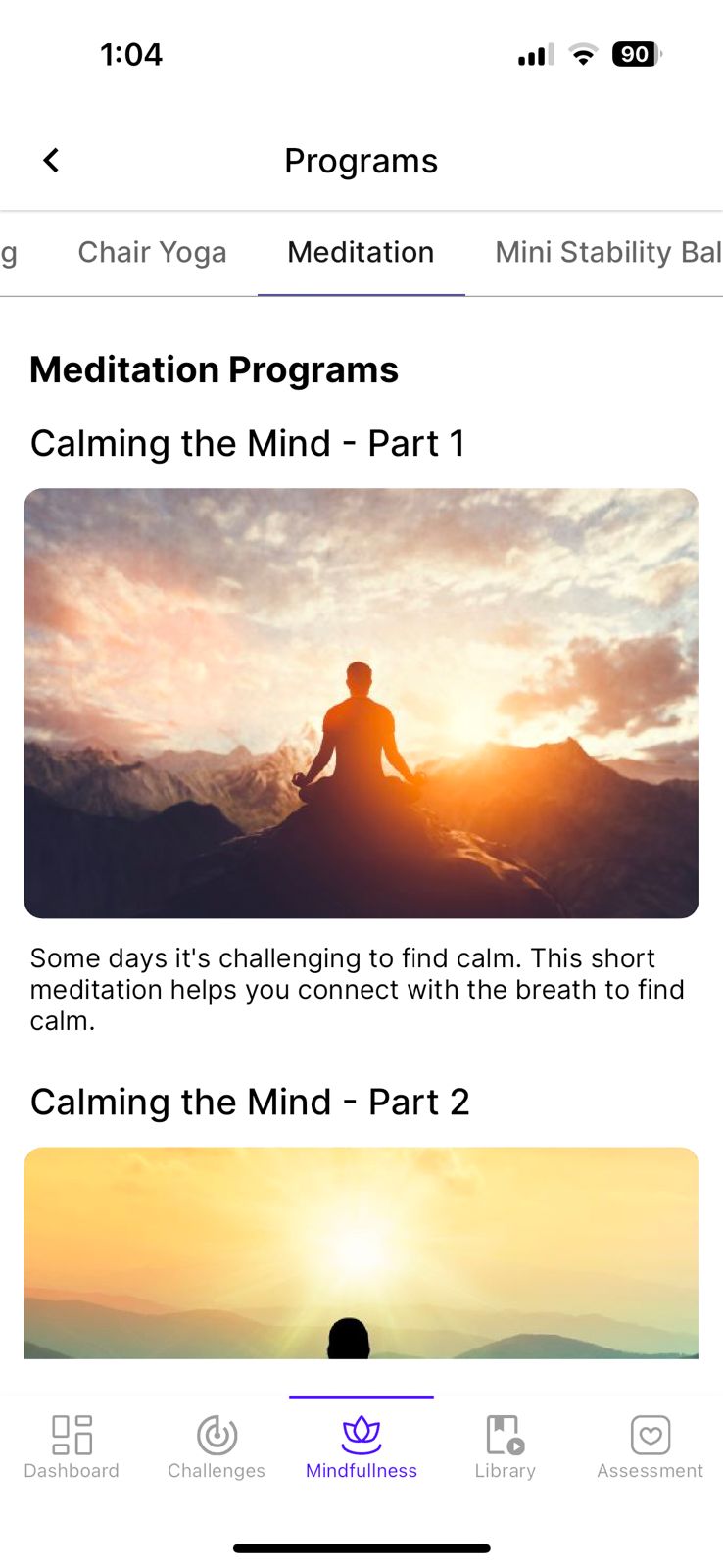Select the Meditation tab
The height and width of the screenshot is (1568, 723).
click(361, 253)
